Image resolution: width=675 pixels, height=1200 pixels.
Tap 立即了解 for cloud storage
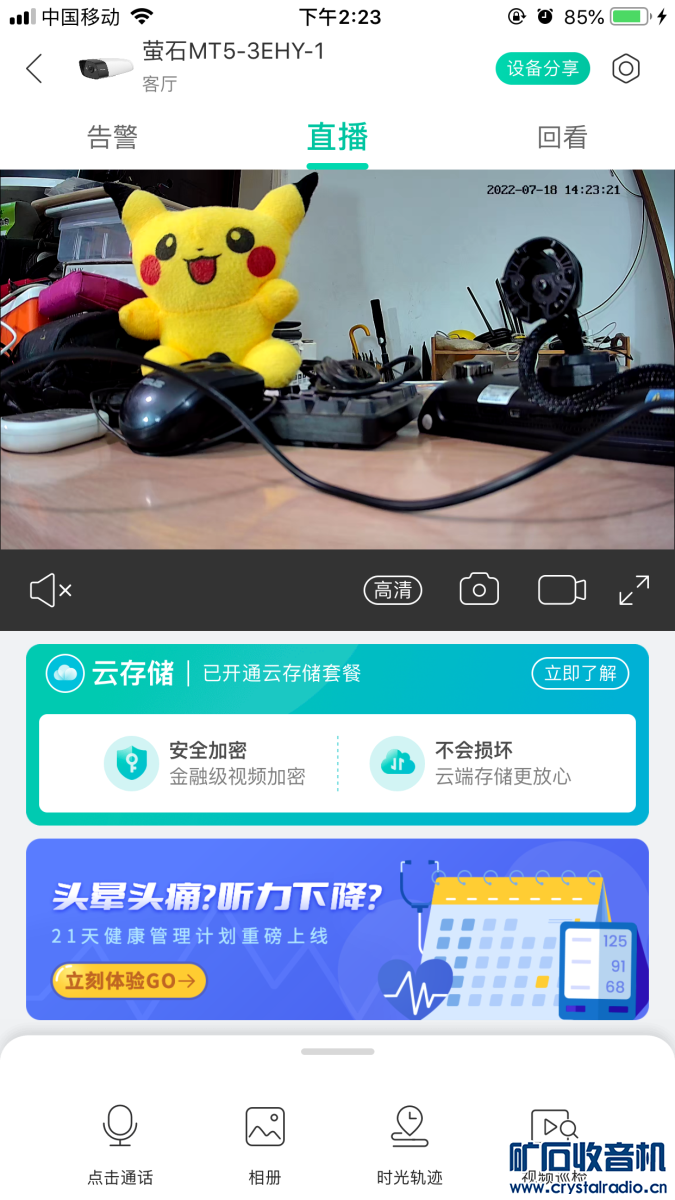pos(580,673)
